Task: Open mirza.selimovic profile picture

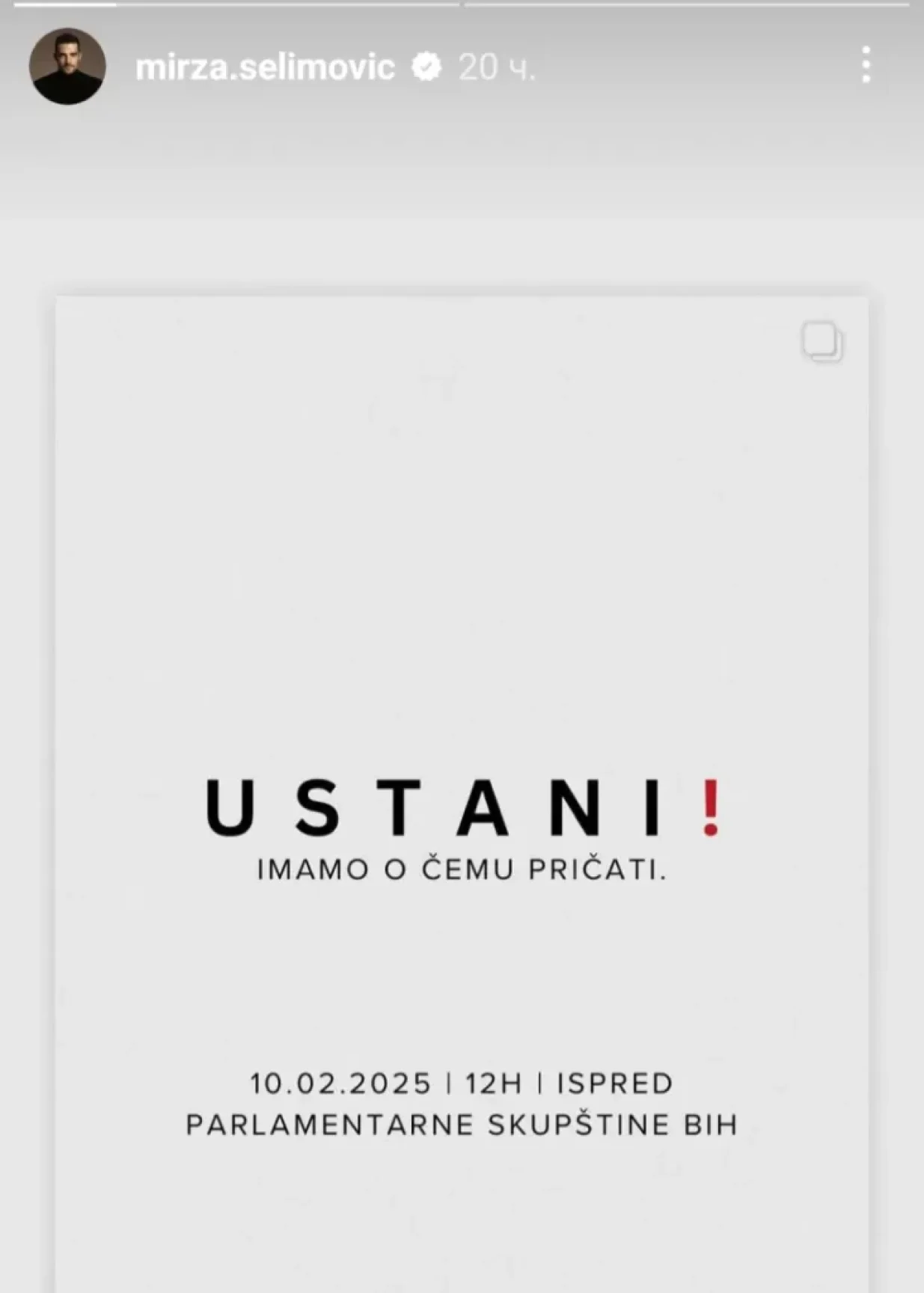Action: pos(67,67)
